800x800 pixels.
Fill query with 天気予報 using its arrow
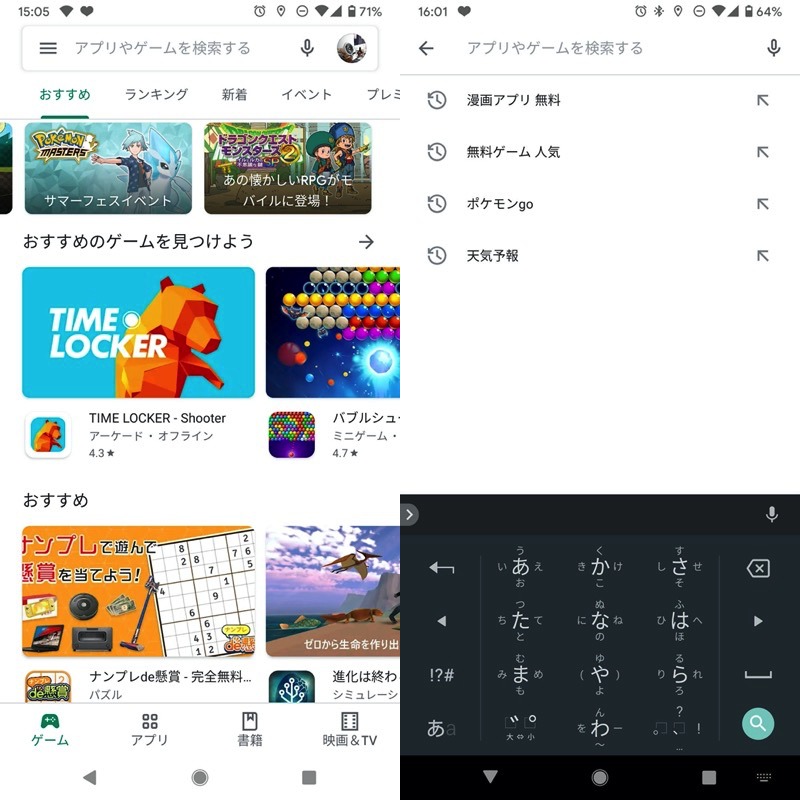[762, 256]
